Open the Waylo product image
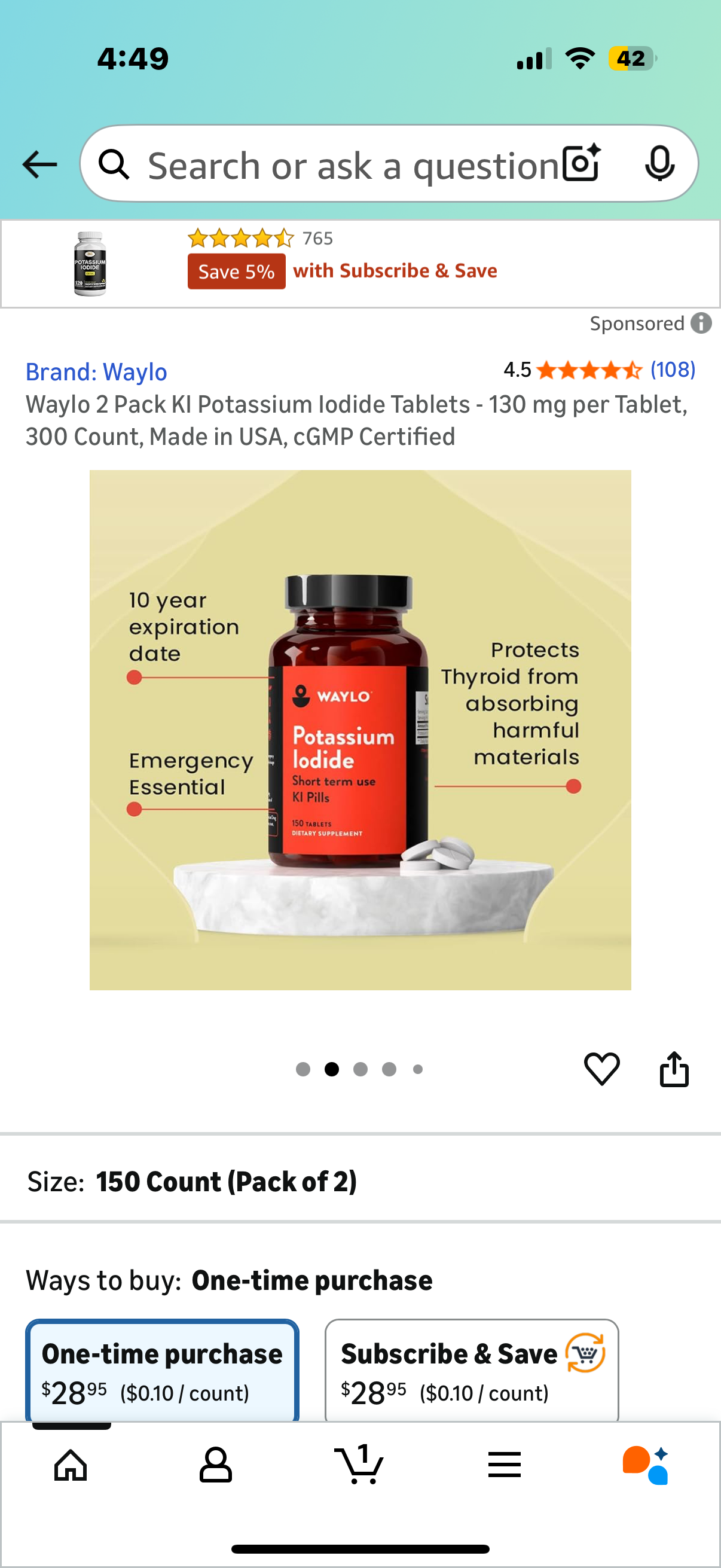Viewport: 721px width, 1568px height. 360,729
